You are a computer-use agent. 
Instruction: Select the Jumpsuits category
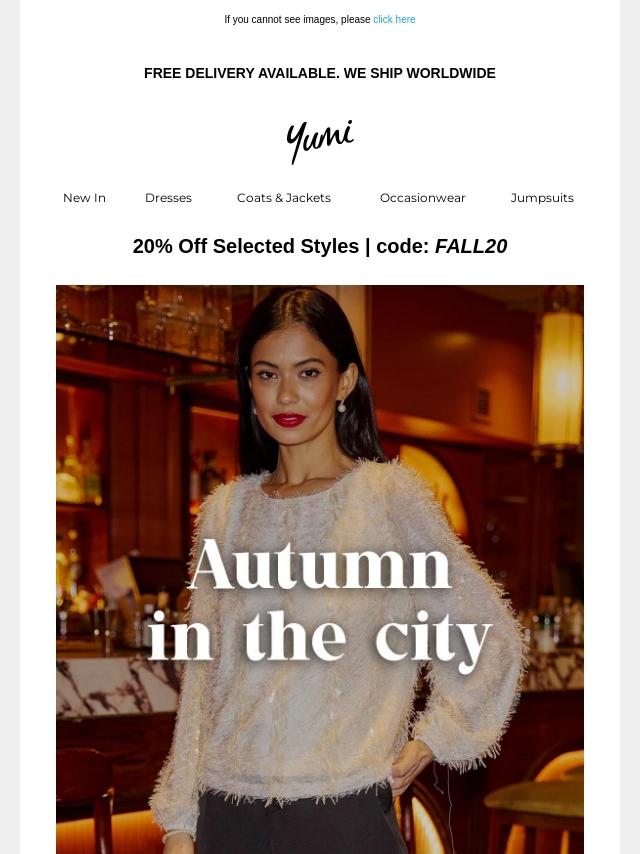click(542, 198)
